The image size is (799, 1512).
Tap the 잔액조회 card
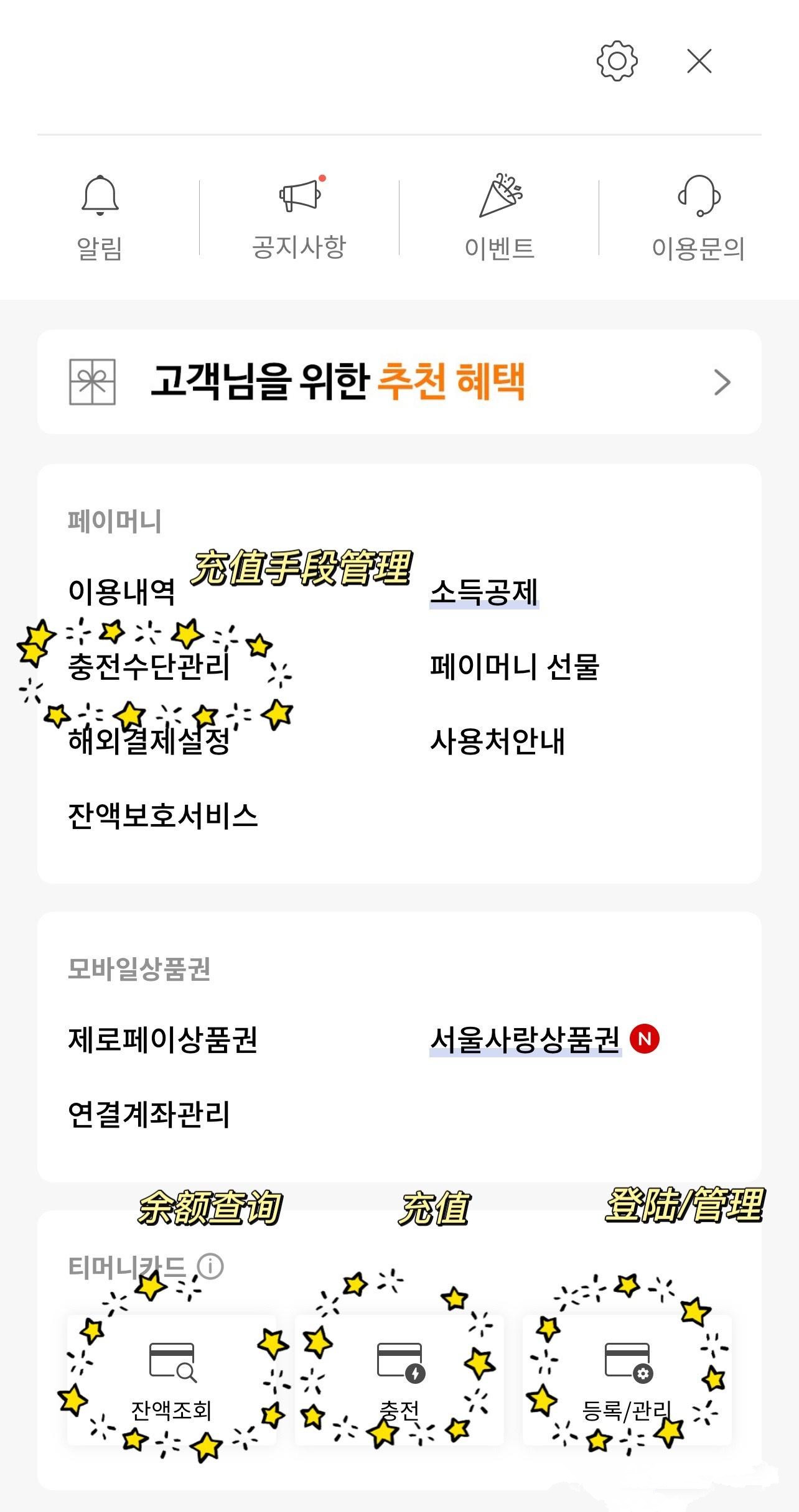(x=172, y=1380)
